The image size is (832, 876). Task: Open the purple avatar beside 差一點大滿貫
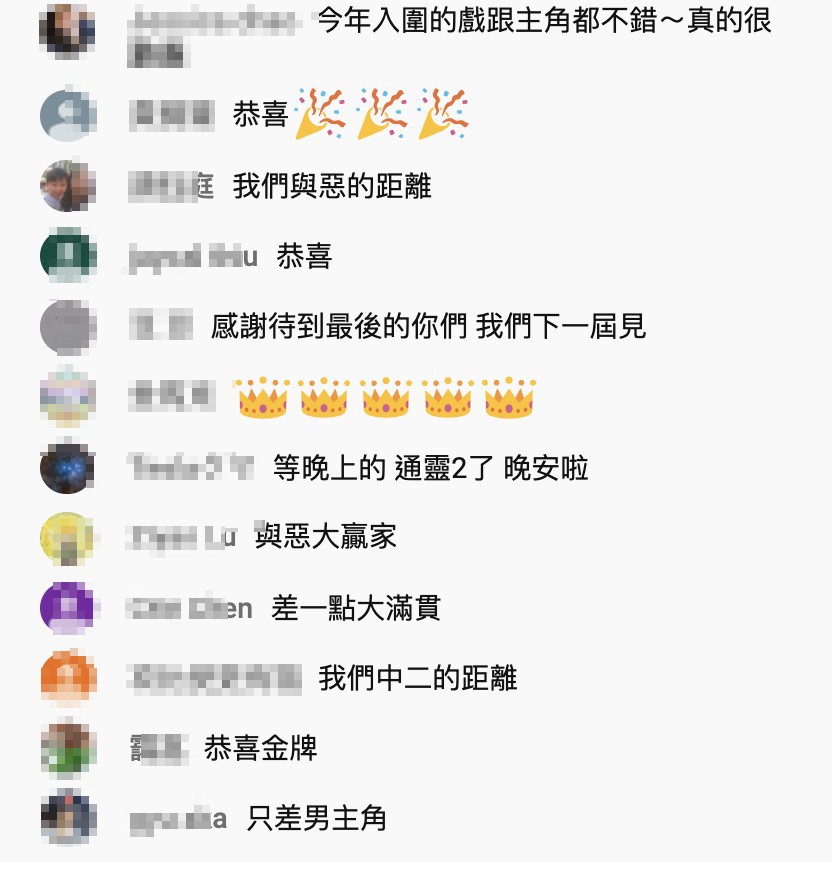[68, 608]
